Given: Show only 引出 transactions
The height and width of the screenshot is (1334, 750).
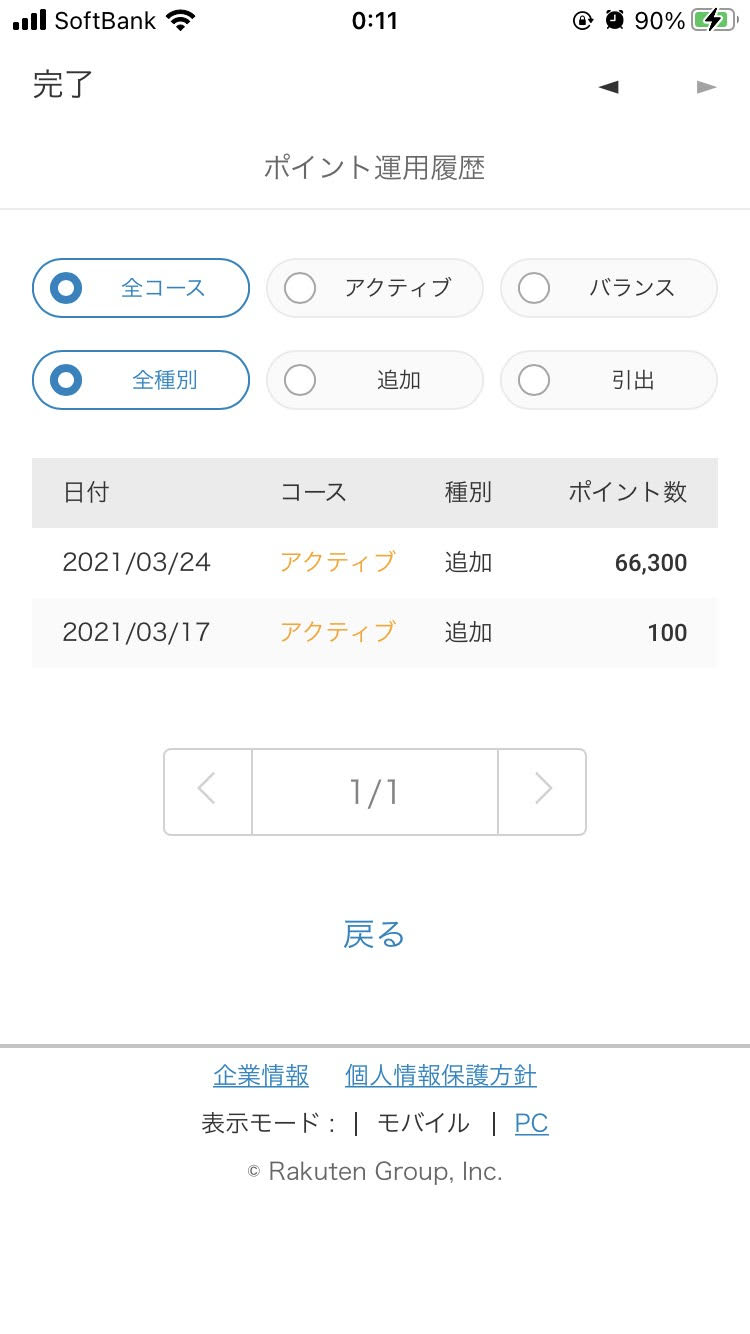Looking at the screenshot, I should [x=609, y=380].
